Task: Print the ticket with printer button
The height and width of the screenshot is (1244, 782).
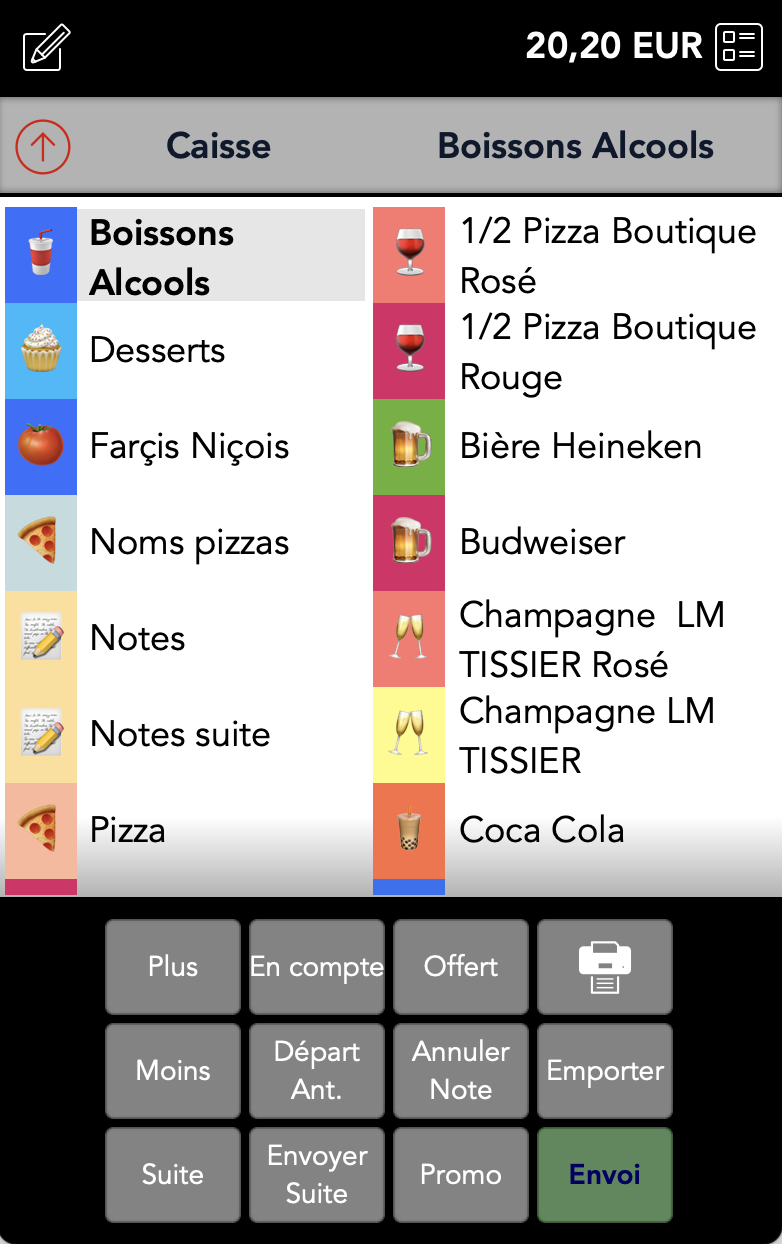Action: click(605, 967)
